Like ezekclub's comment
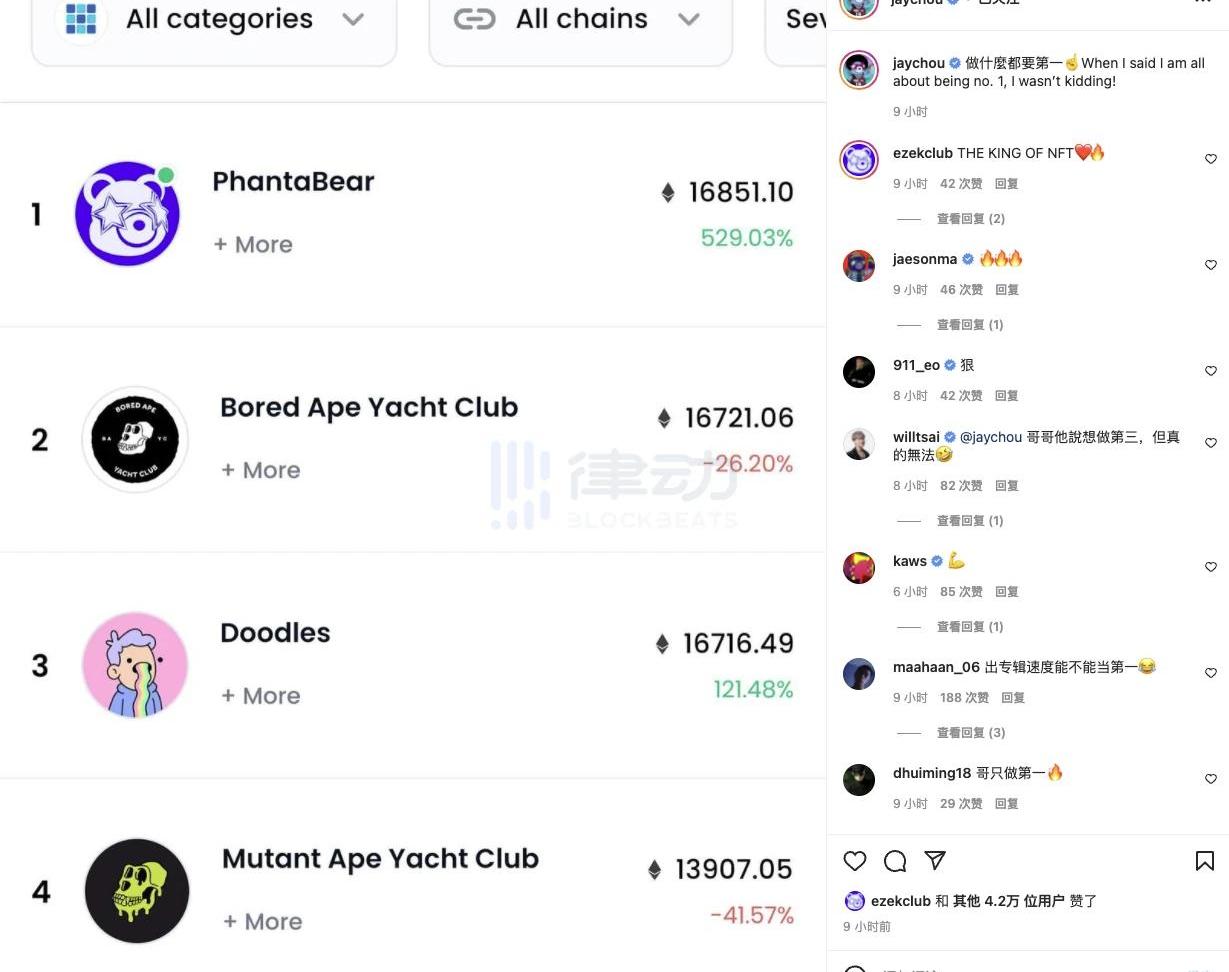 pyautogui.click(x=1210, y=159)
